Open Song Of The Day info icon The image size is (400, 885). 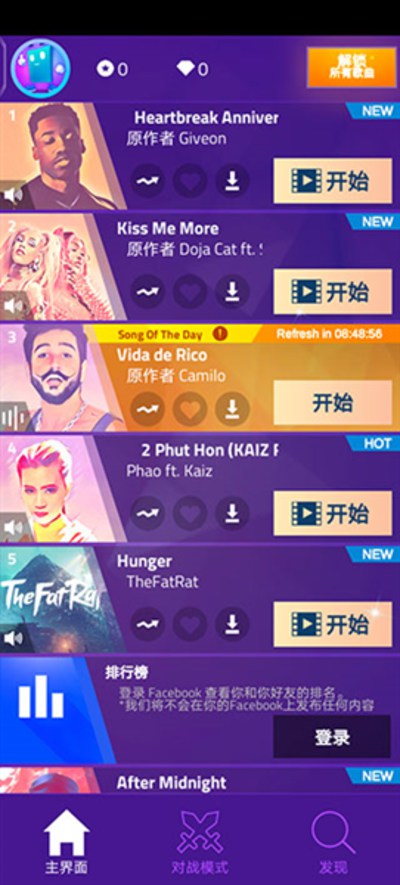(220, 334)
